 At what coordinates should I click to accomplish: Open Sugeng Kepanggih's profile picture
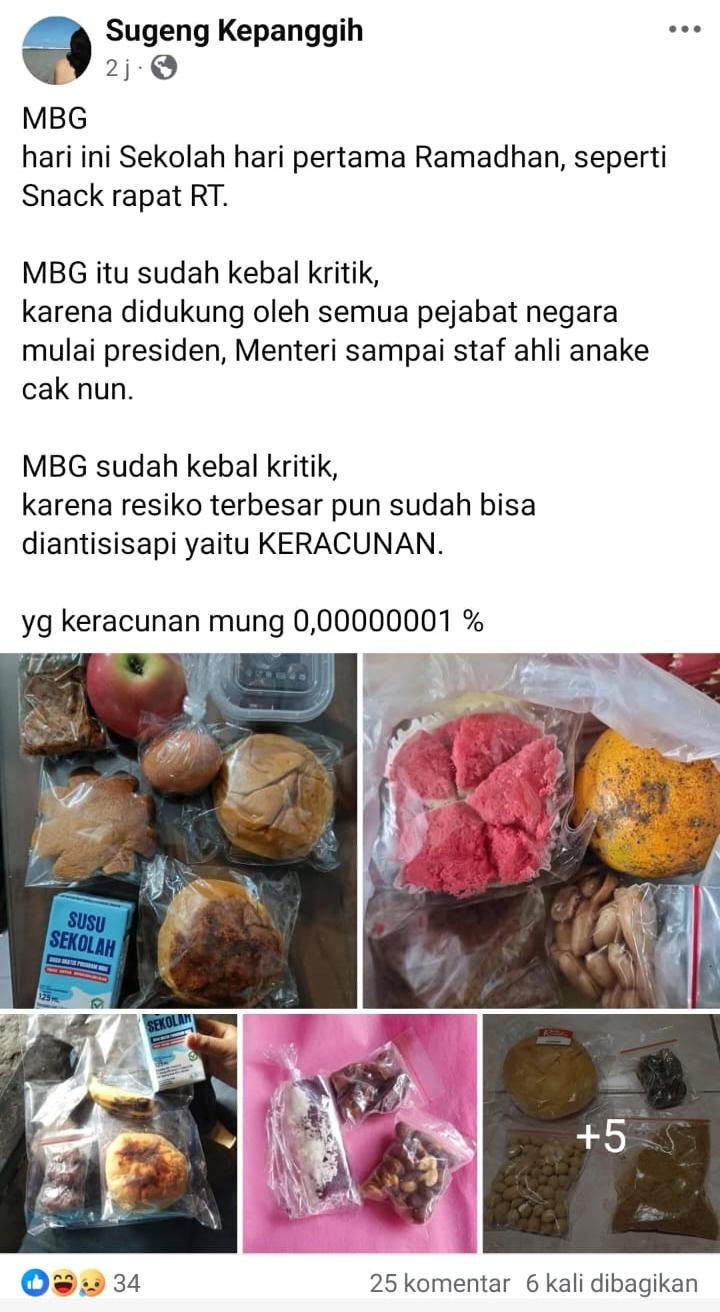pos(57,50)
